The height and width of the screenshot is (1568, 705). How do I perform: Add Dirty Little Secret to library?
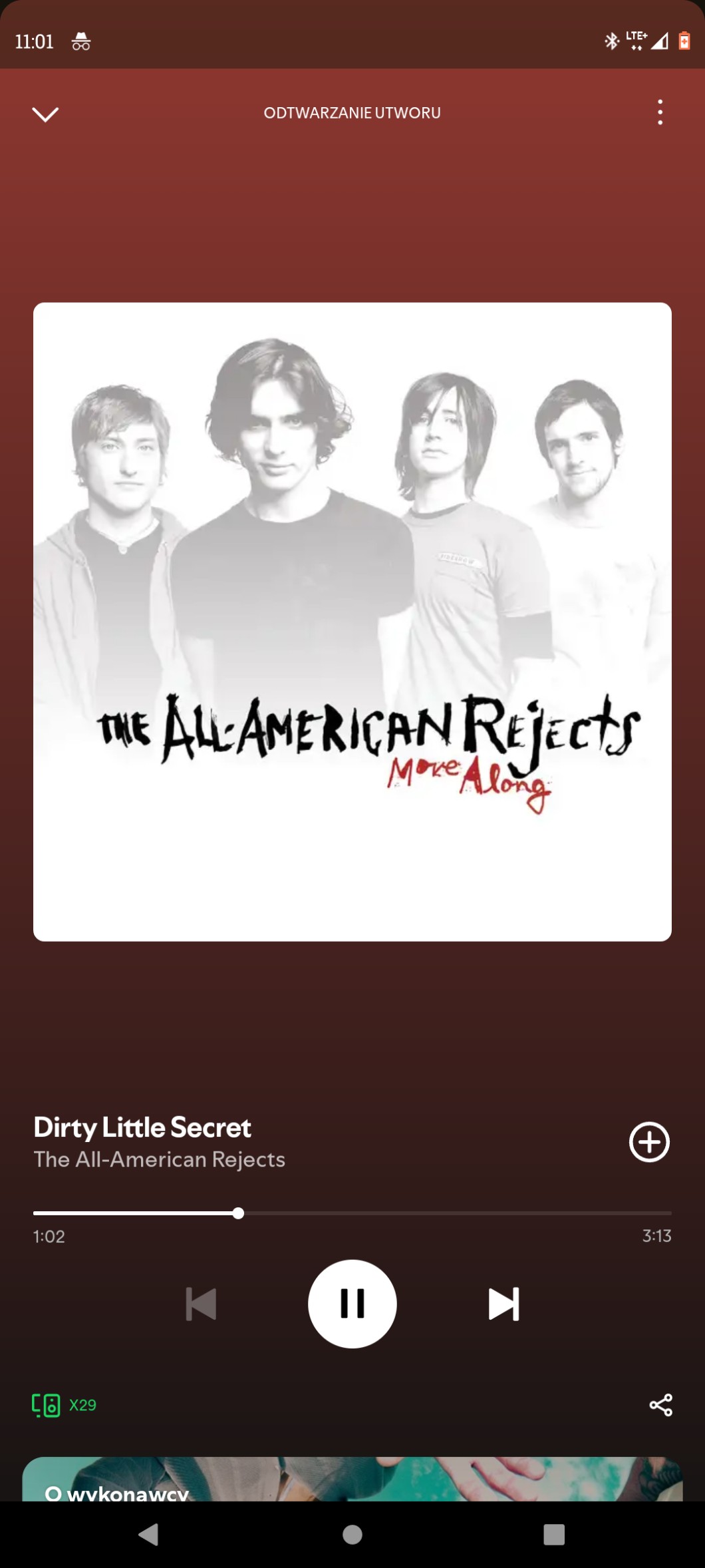(x=649, y=1142)
